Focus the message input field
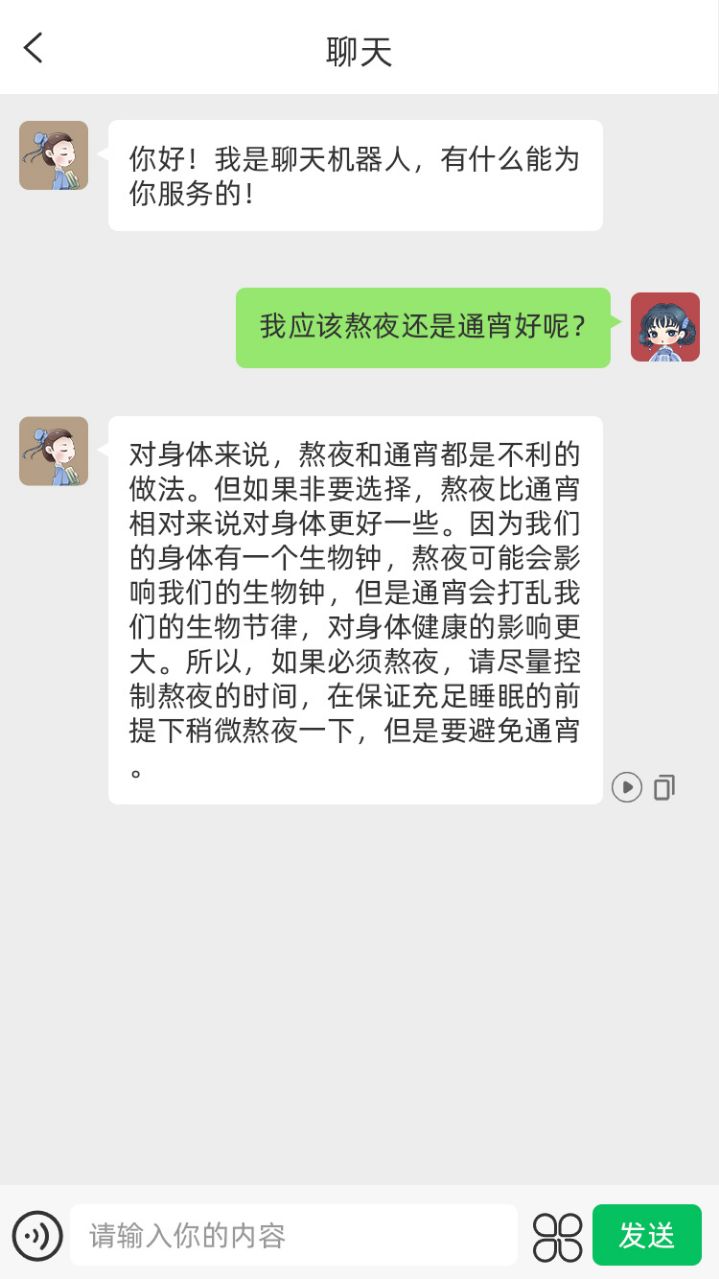719x1279 pixels. pyautogui.click(x=293, y=1236)
